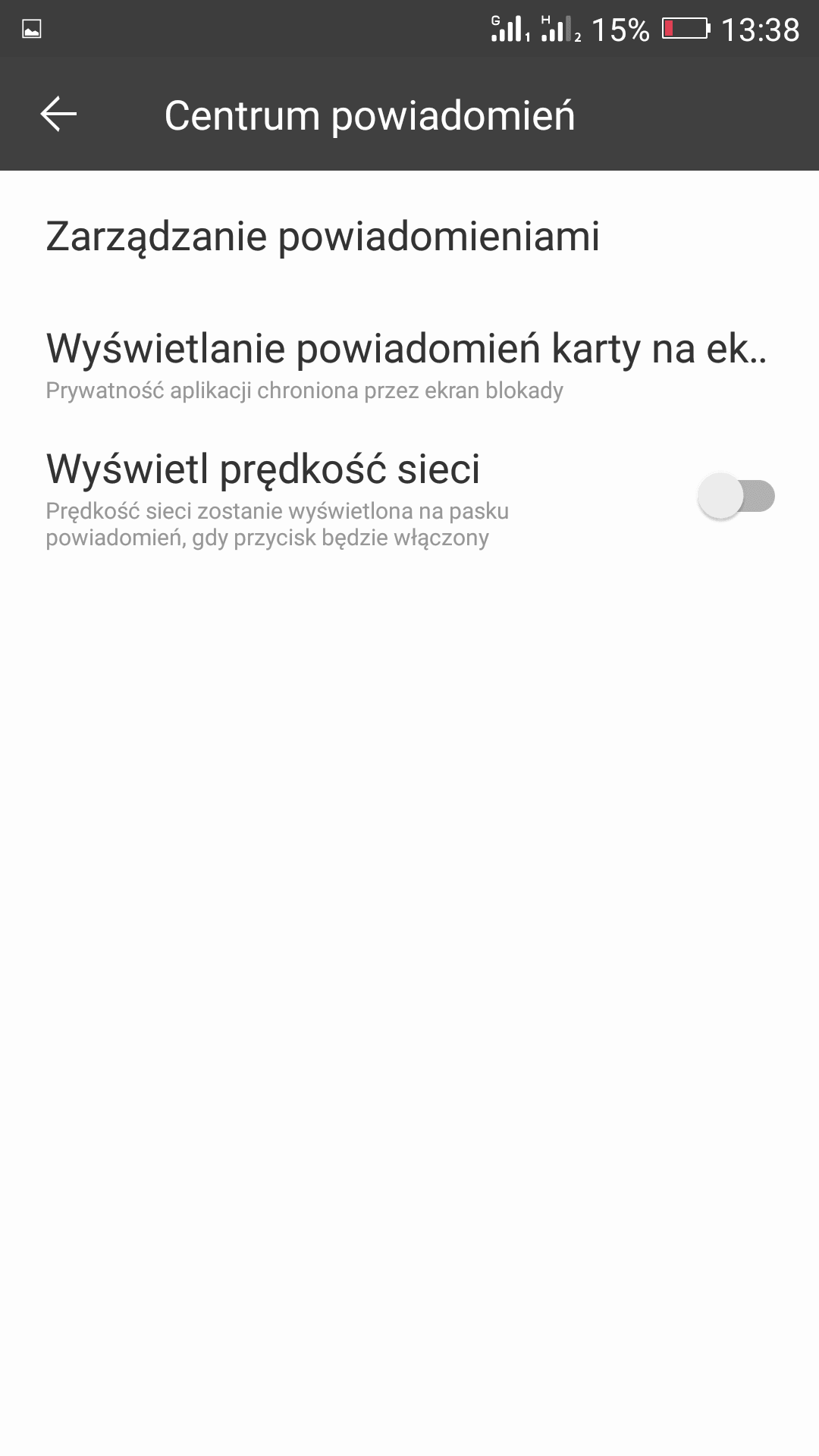Enable Wyświetl prędkość sieci switch
Screen dimensions: 819x1456
click(736, 497)
